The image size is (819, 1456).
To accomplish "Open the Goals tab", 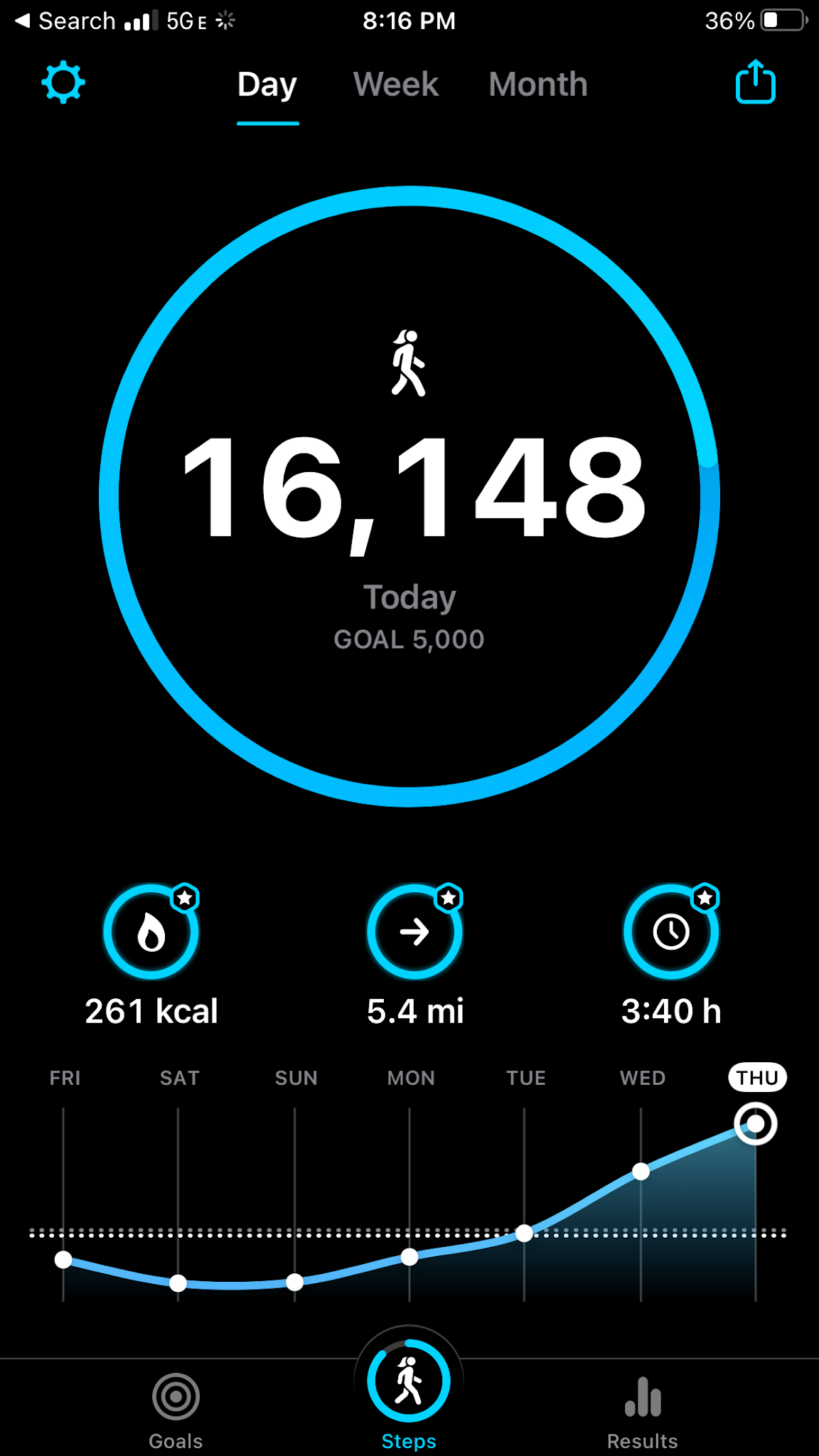I will [176, 1409].
